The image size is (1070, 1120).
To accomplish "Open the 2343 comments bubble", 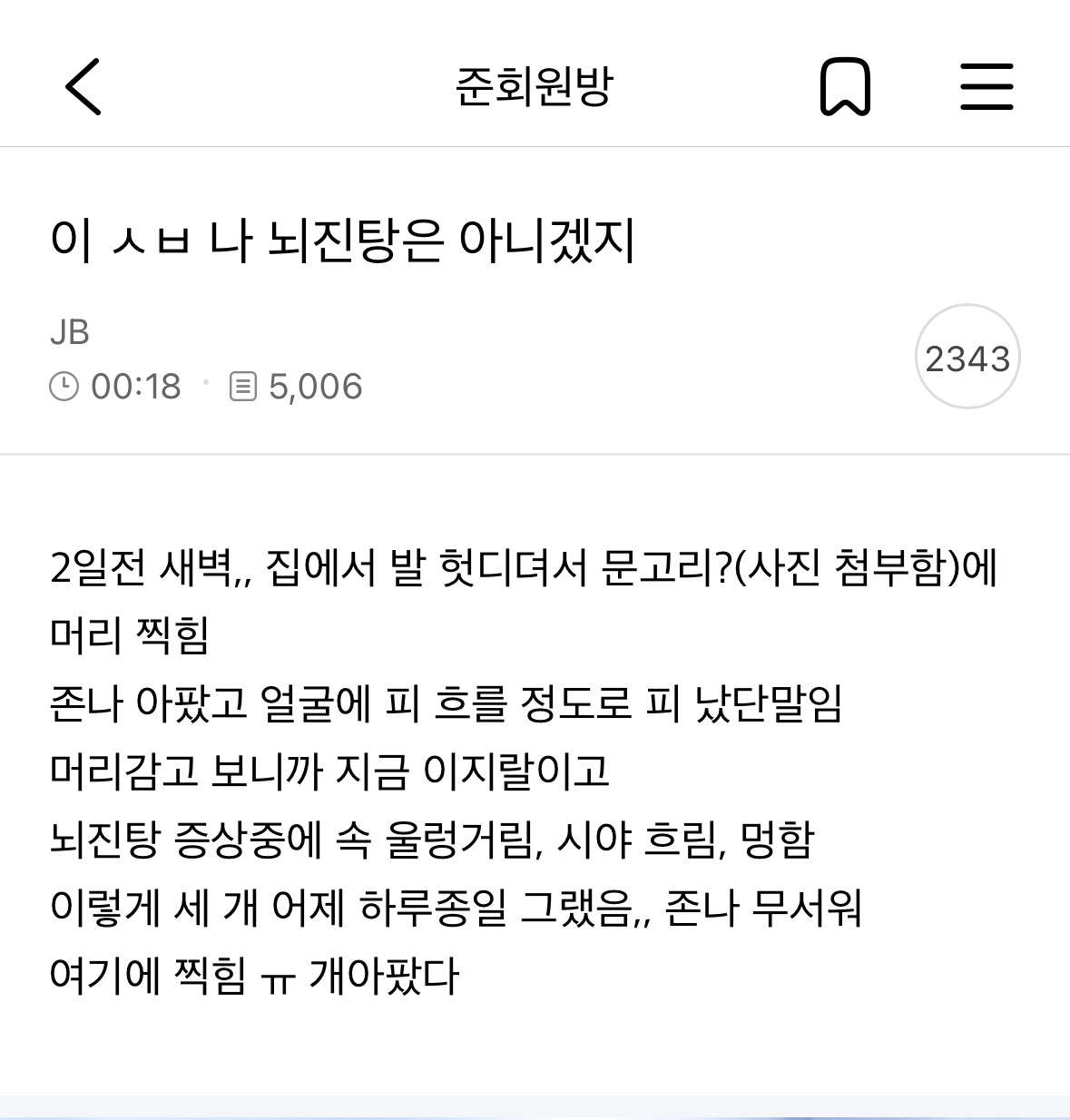I will (x=967, y=357).
